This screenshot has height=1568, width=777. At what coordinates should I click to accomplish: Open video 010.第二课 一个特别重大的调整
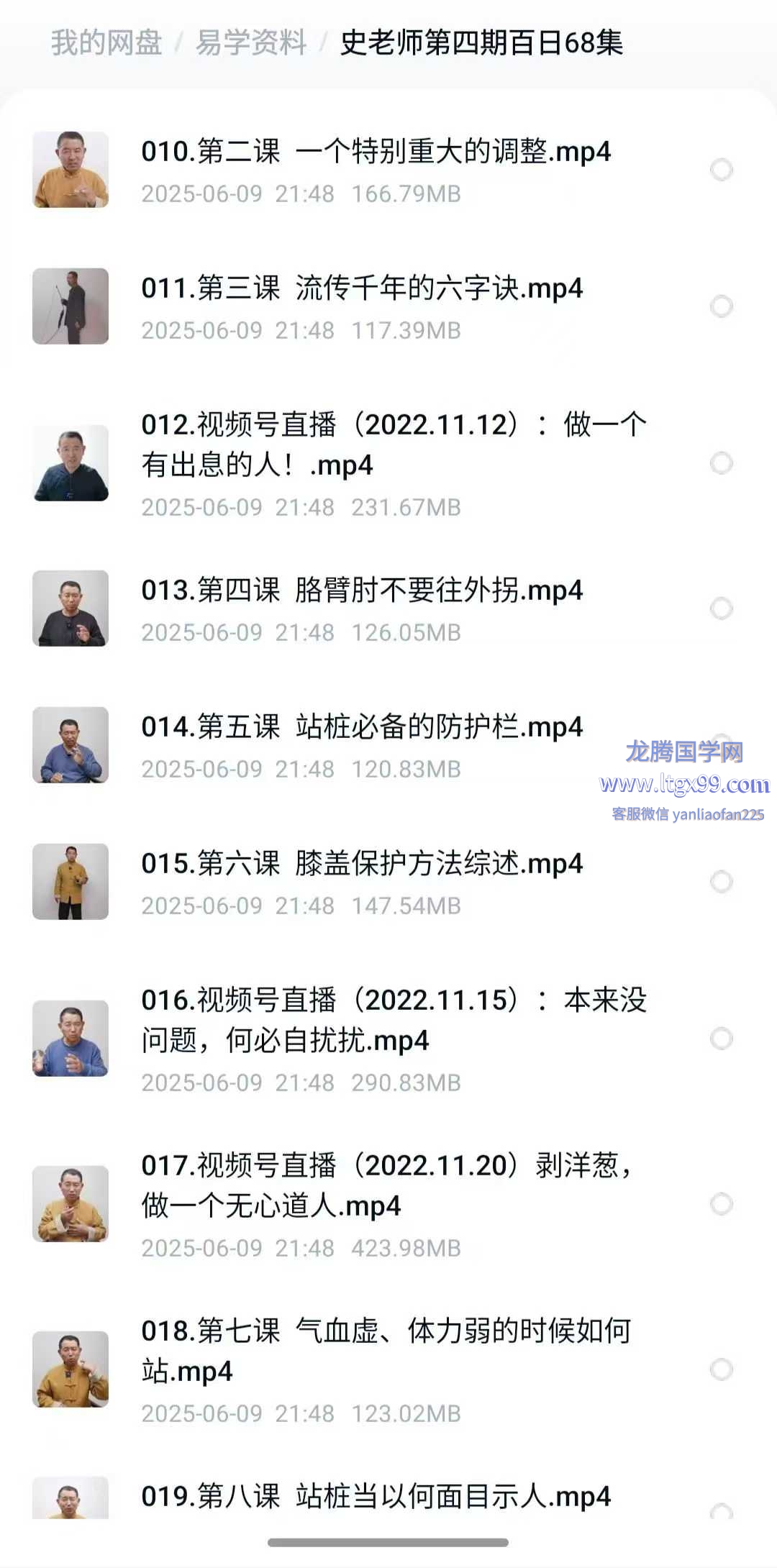pos(376,152)
